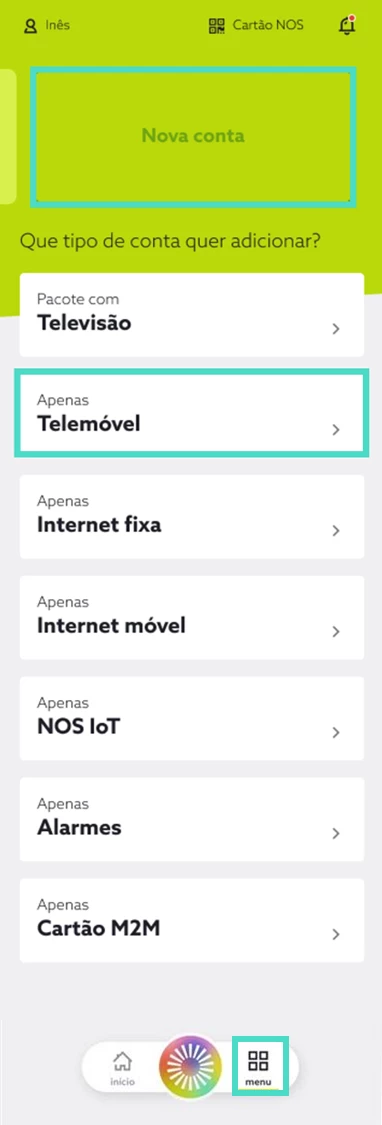Go to the início tab
Screen dimensions: 382x1125
pyautogui.click(x=123, y=1066)
